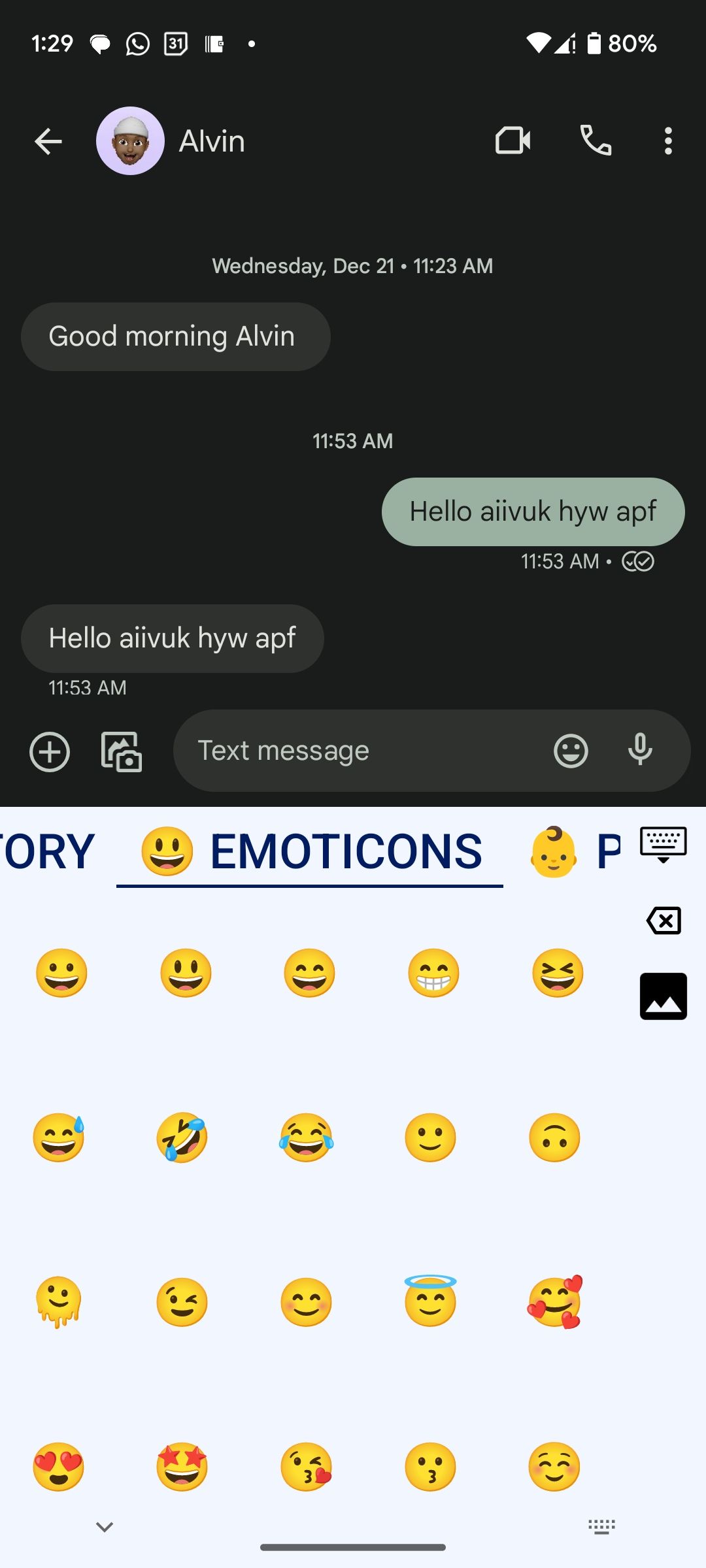Switch to the baby-face emoji category tab

[x=554, y=852]
